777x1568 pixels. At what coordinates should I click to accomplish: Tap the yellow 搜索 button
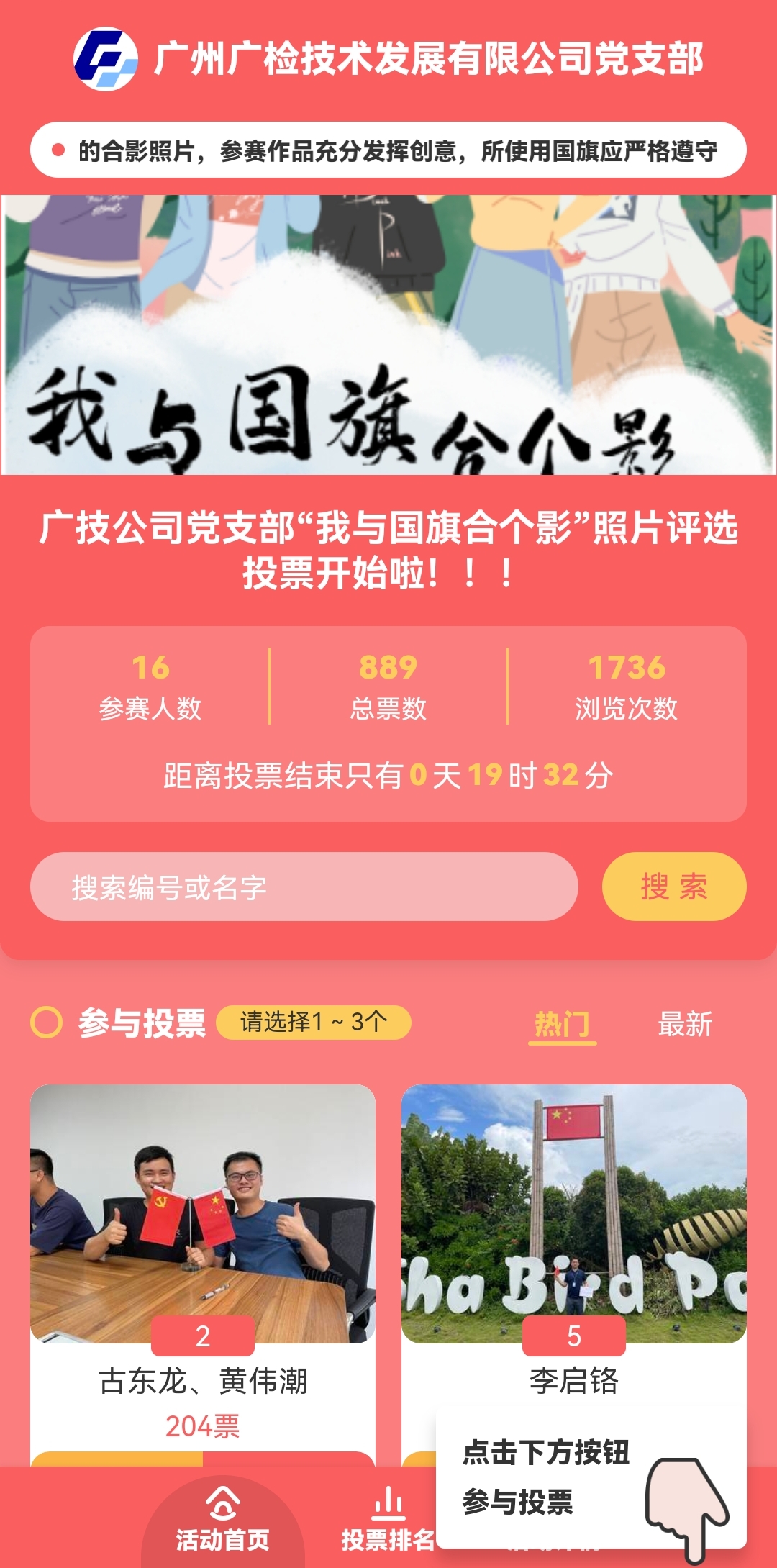(673, 887)
